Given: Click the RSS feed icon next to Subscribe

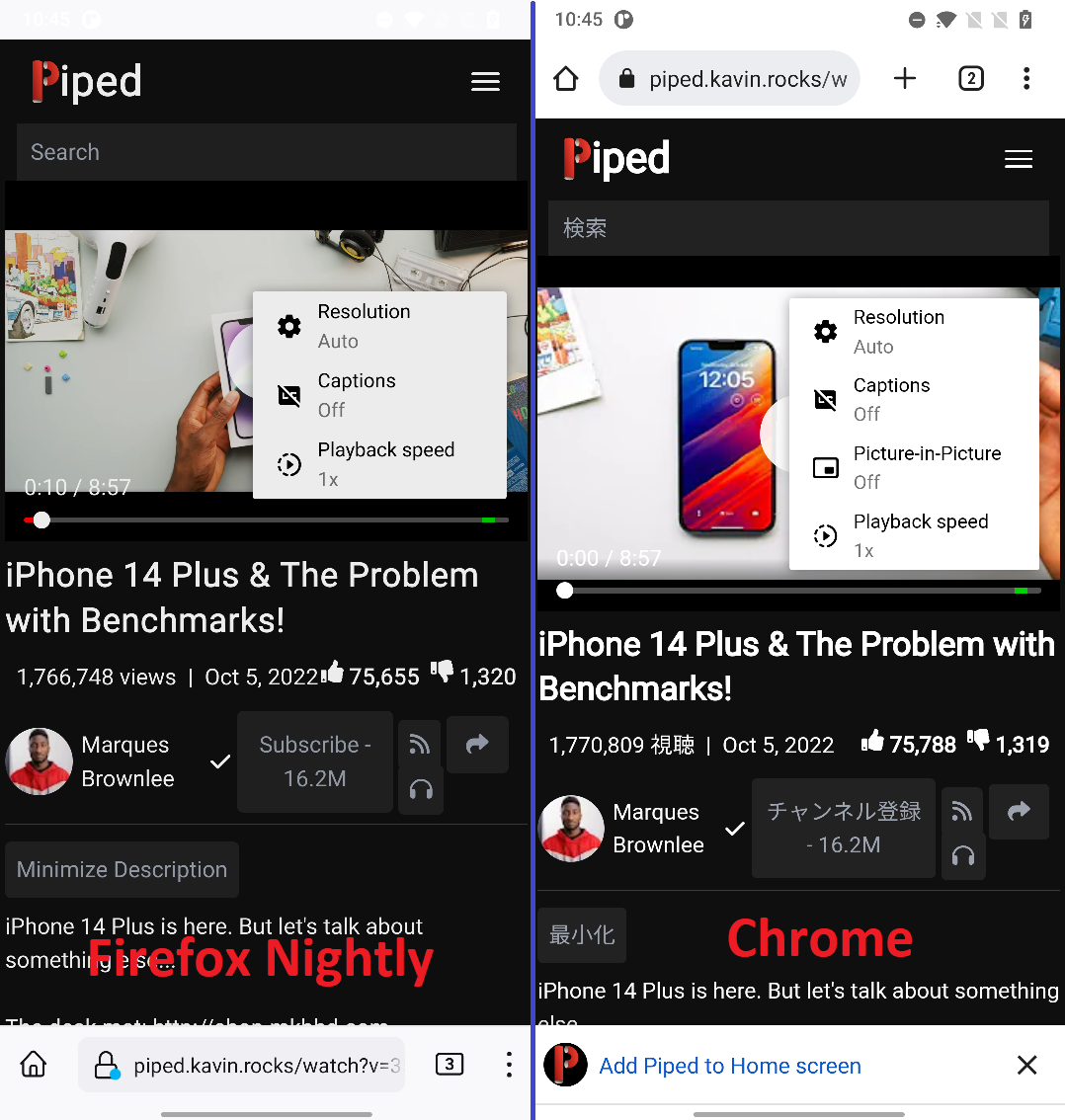Looking at the screenshot, I should tap(420, 744).
